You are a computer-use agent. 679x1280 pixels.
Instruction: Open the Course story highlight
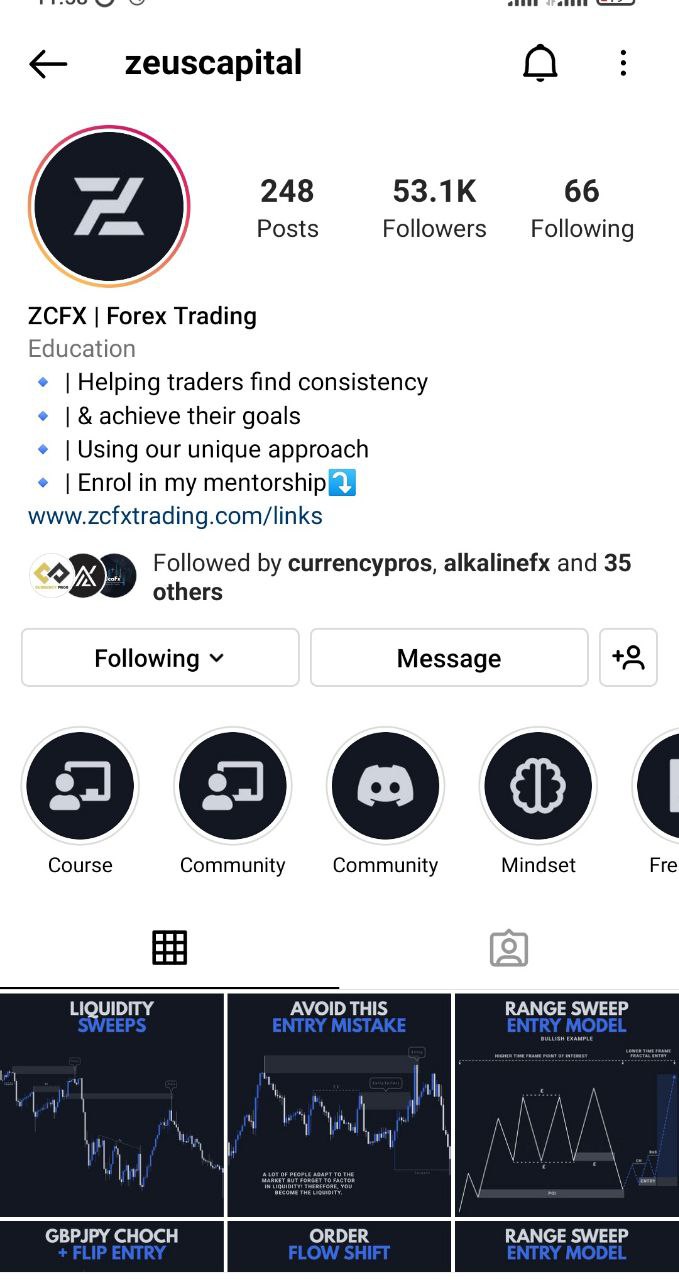click(x=80, y=786)
